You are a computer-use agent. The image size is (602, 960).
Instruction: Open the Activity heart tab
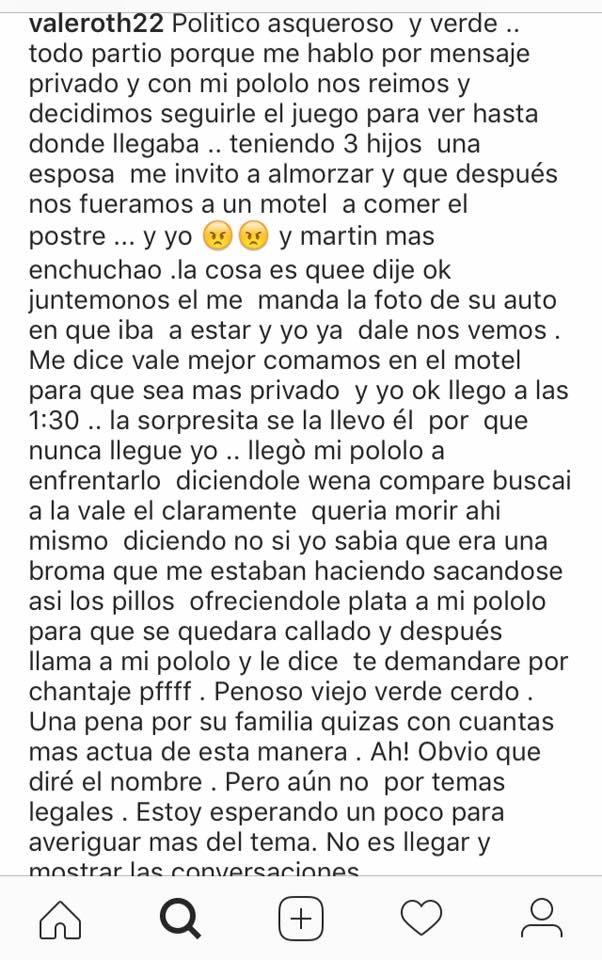tap(421, 918)
